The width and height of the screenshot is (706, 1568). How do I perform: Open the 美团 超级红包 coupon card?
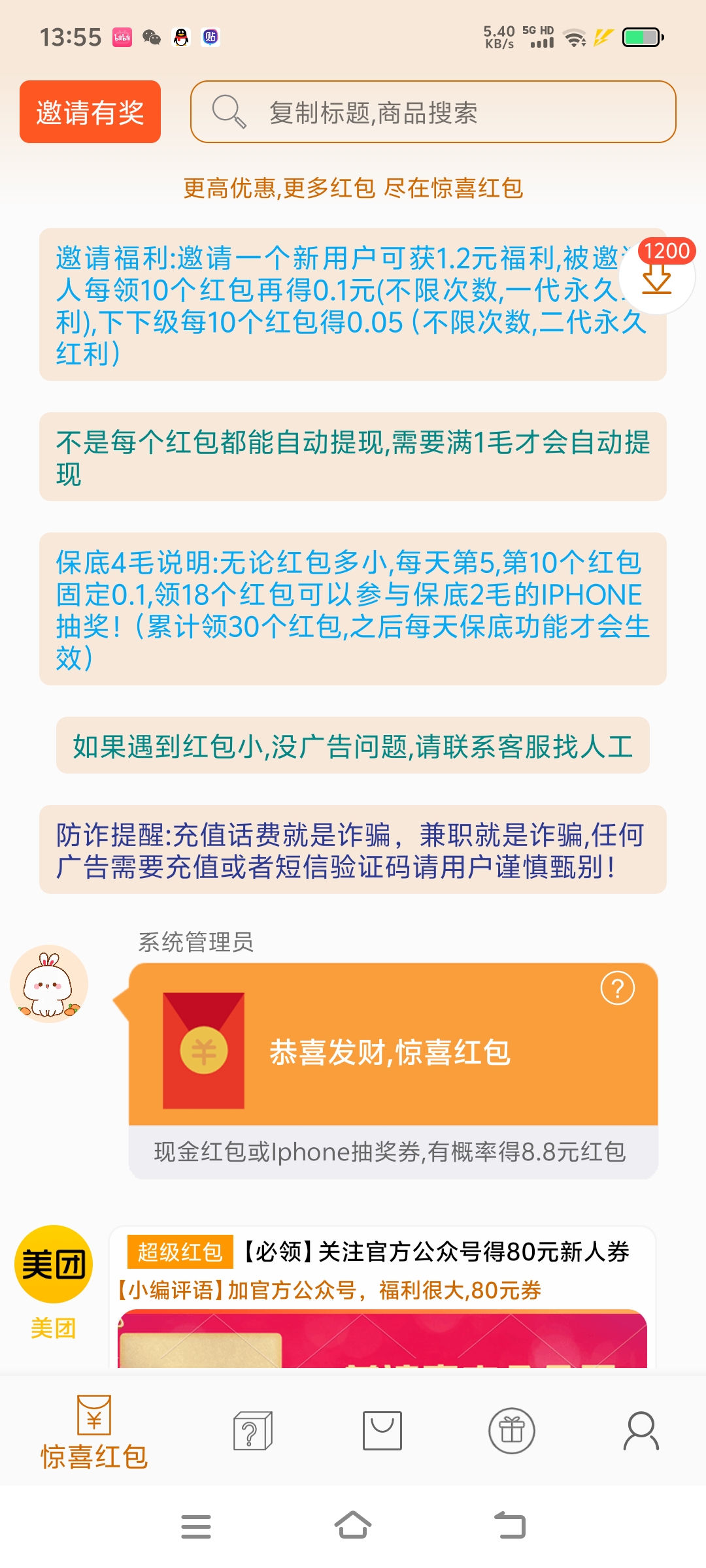point(382,1298)
